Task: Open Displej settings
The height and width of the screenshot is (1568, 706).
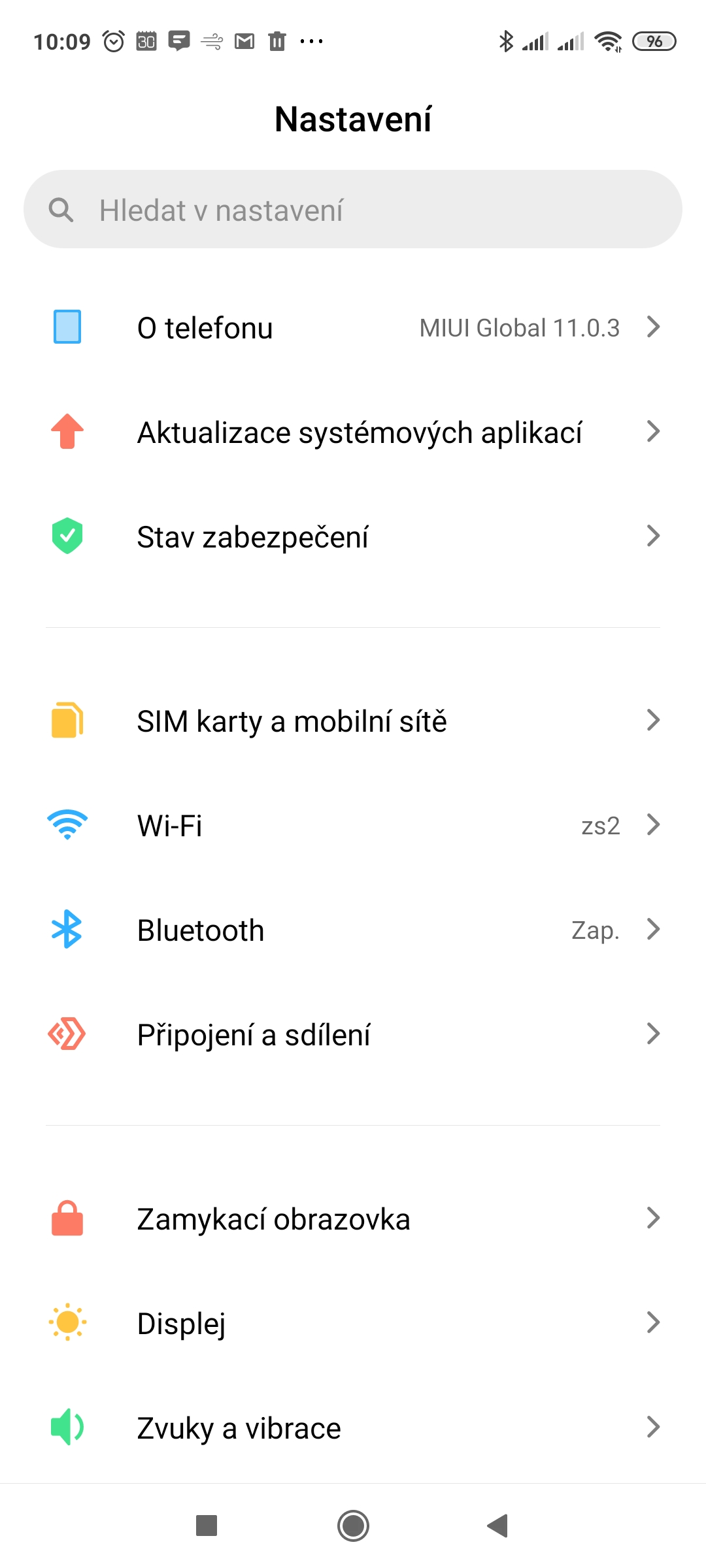Action: pyautogui.click(x=353, y=1323)
